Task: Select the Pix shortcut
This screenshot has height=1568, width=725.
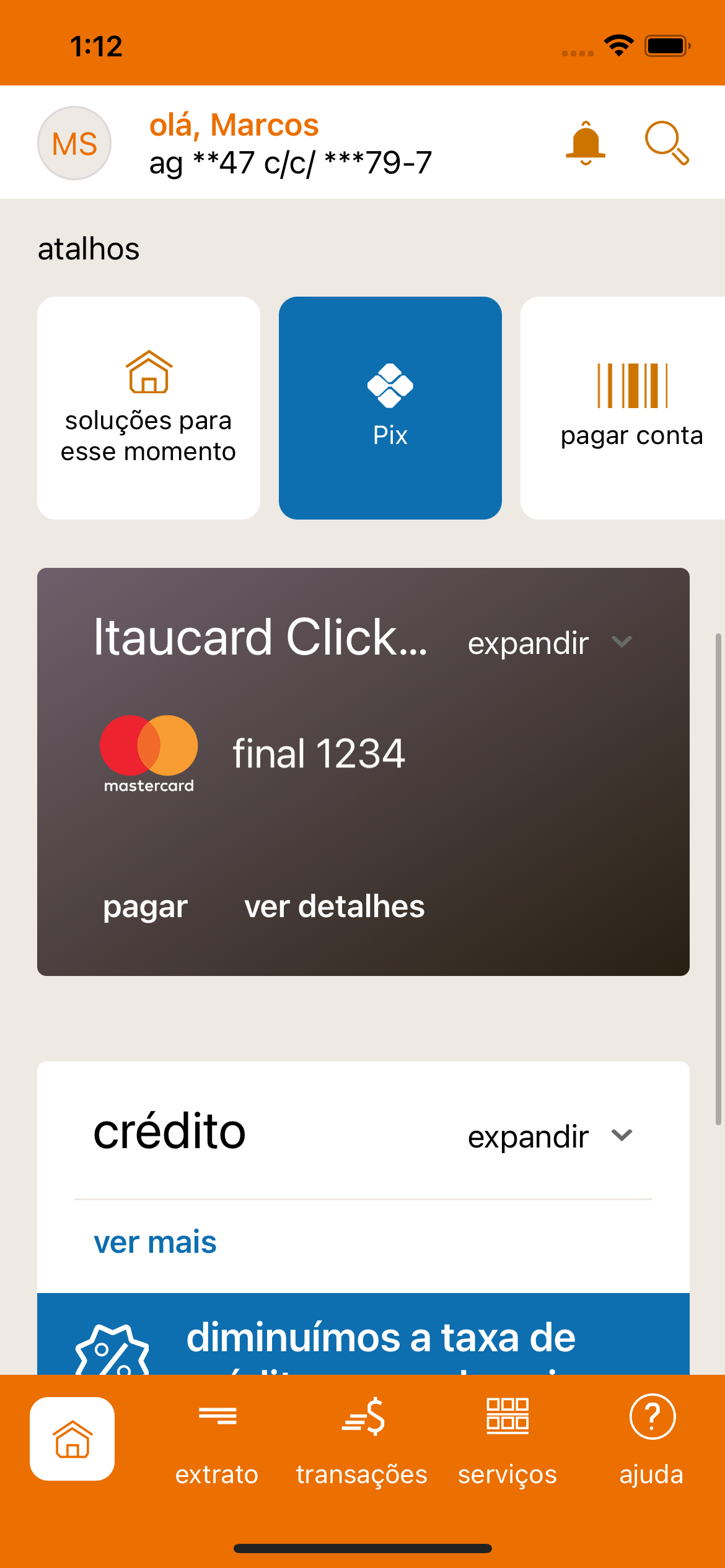Action: pos(390,407)
